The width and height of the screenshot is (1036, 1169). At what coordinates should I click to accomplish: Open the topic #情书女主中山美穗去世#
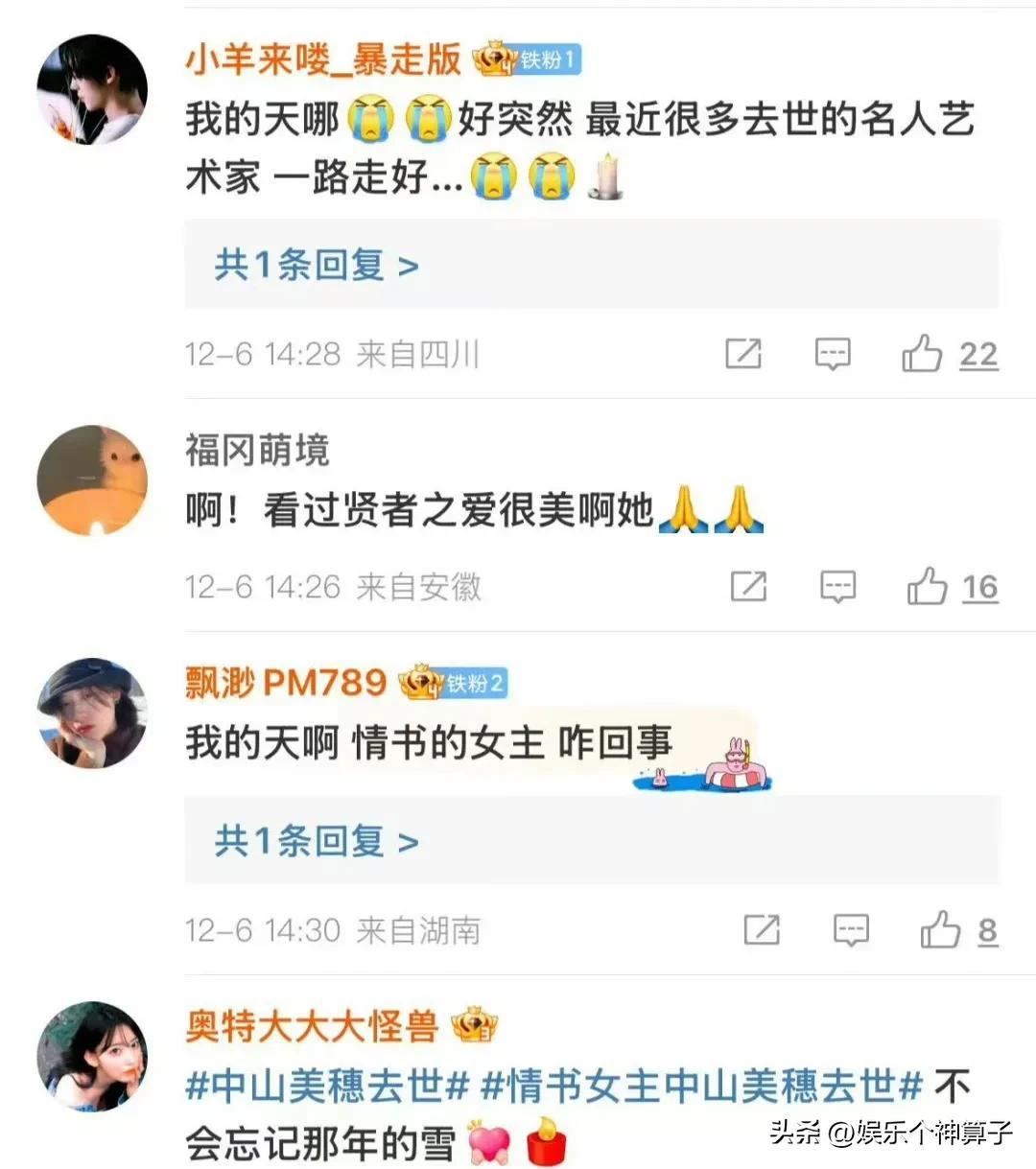pos(701,1087)
